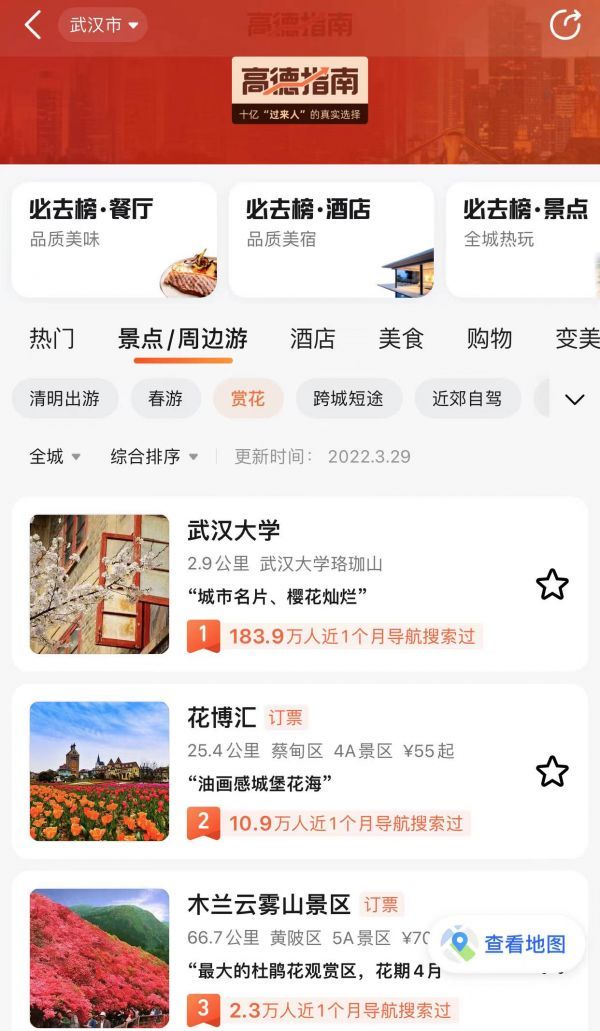Image resolution: width=600 pixels, height=1031 pixels.
Task: Tap the 查看地图 button
Action: tap(506, 944)
